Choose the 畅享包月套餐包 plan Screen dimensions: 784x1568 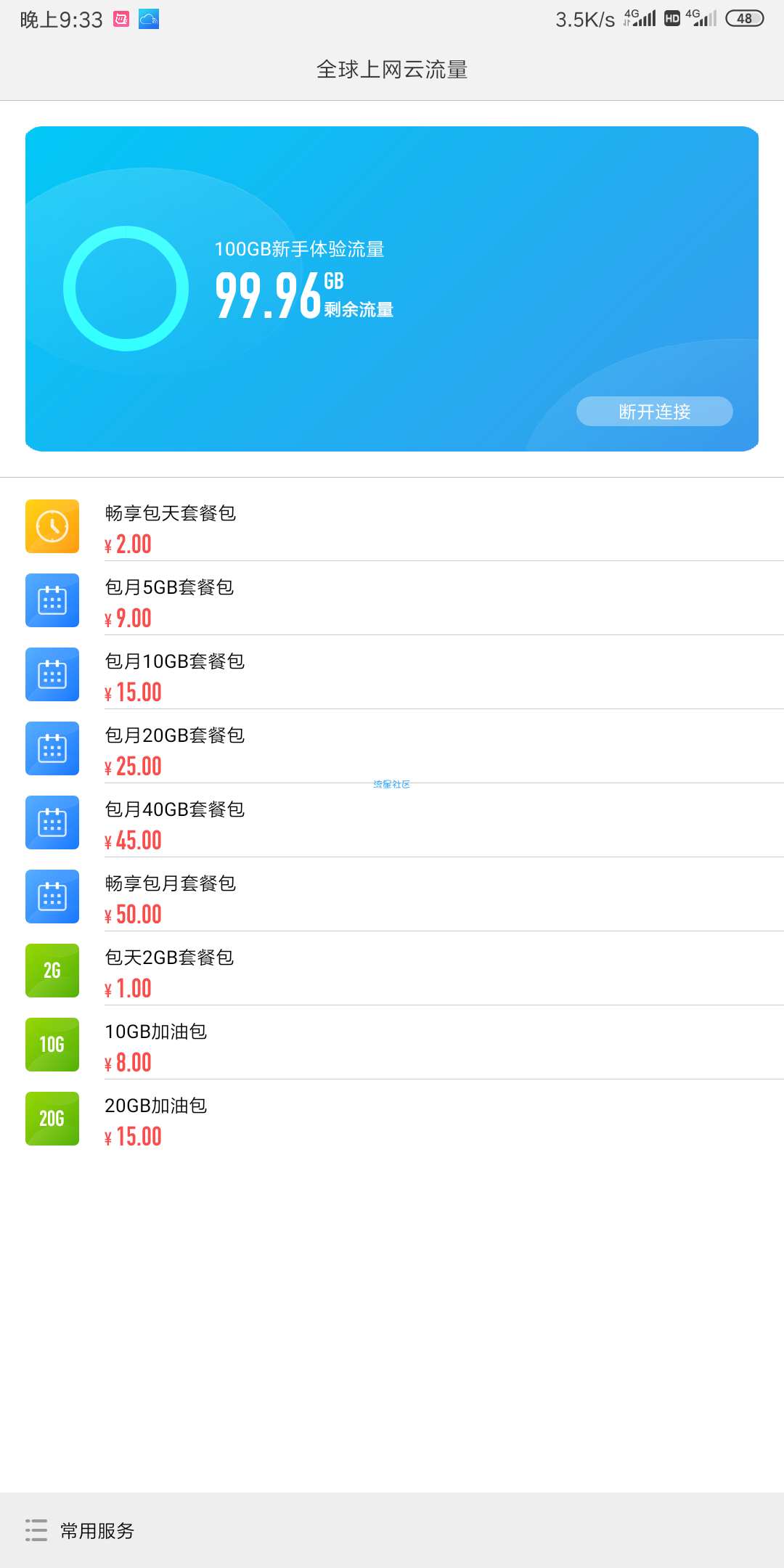point(392,897)
